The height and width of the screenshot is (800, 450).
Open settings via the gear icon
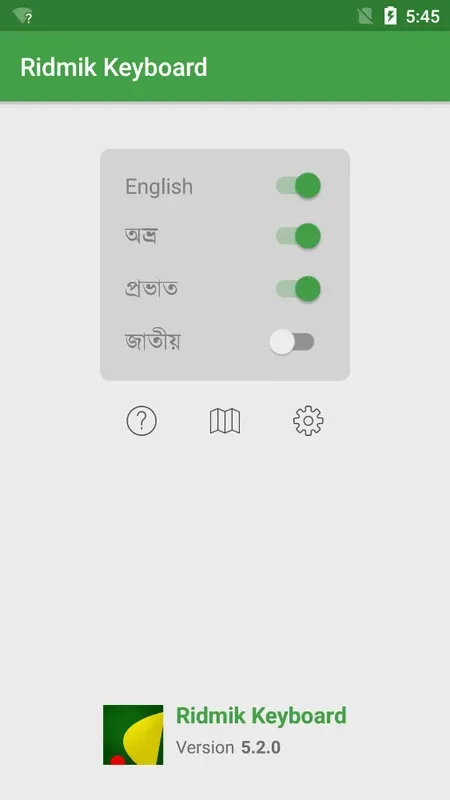(308, 421)
